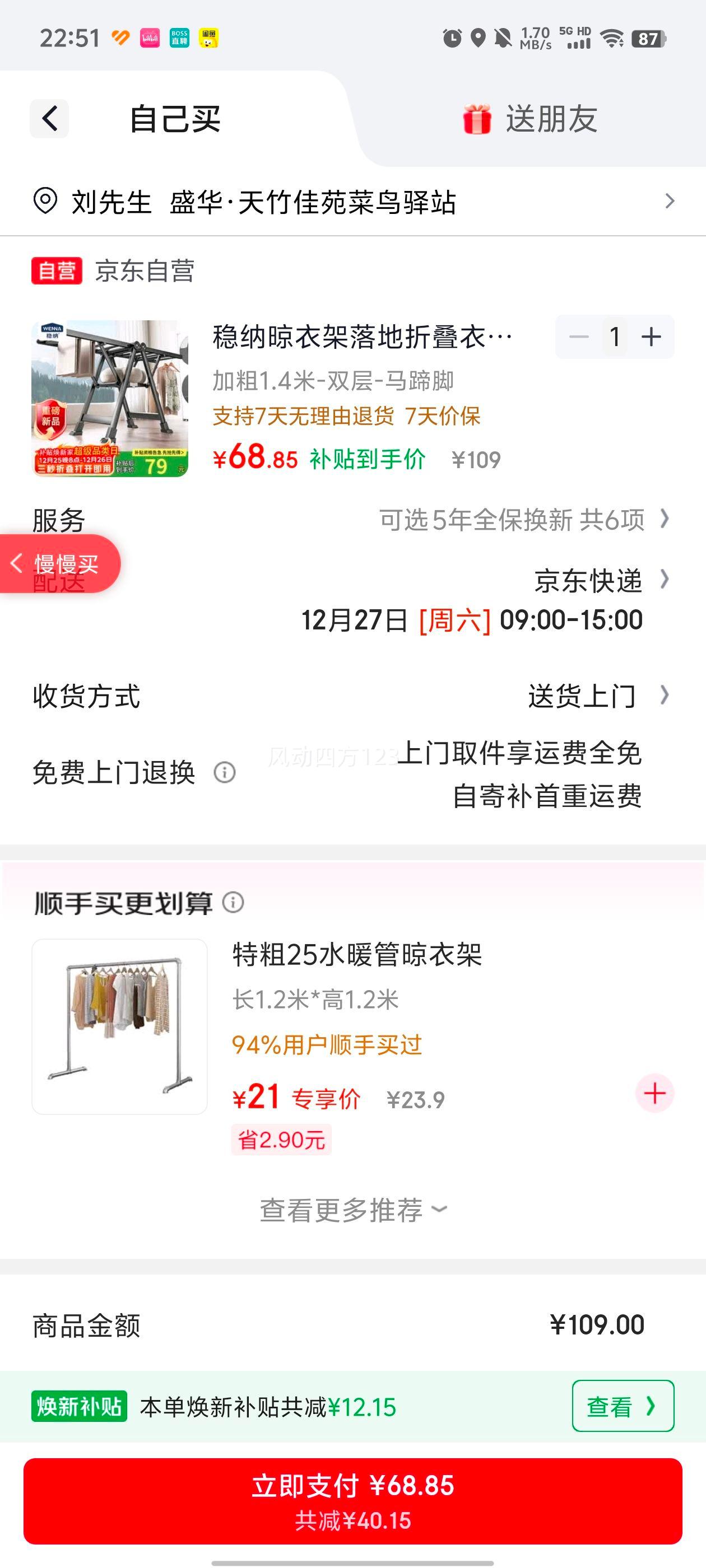
Task: Tap the 慢慢买 floating price-tracker bubble
Action: coord(60,563)
